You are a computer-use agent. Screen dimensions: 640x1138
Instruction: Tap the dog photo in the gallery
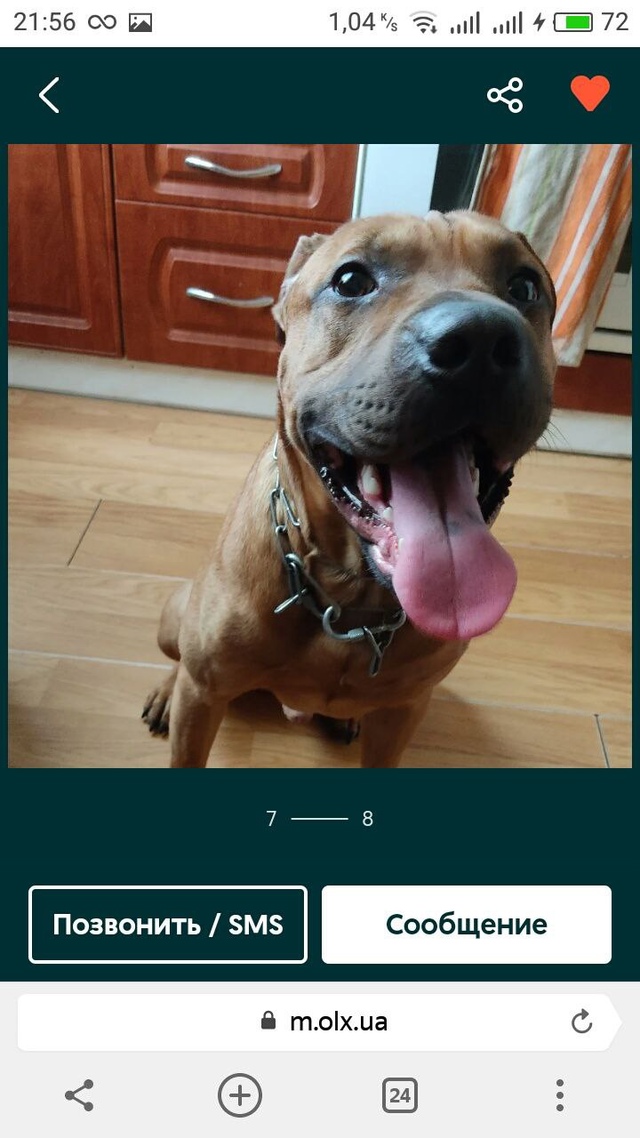tap(320, 456)
